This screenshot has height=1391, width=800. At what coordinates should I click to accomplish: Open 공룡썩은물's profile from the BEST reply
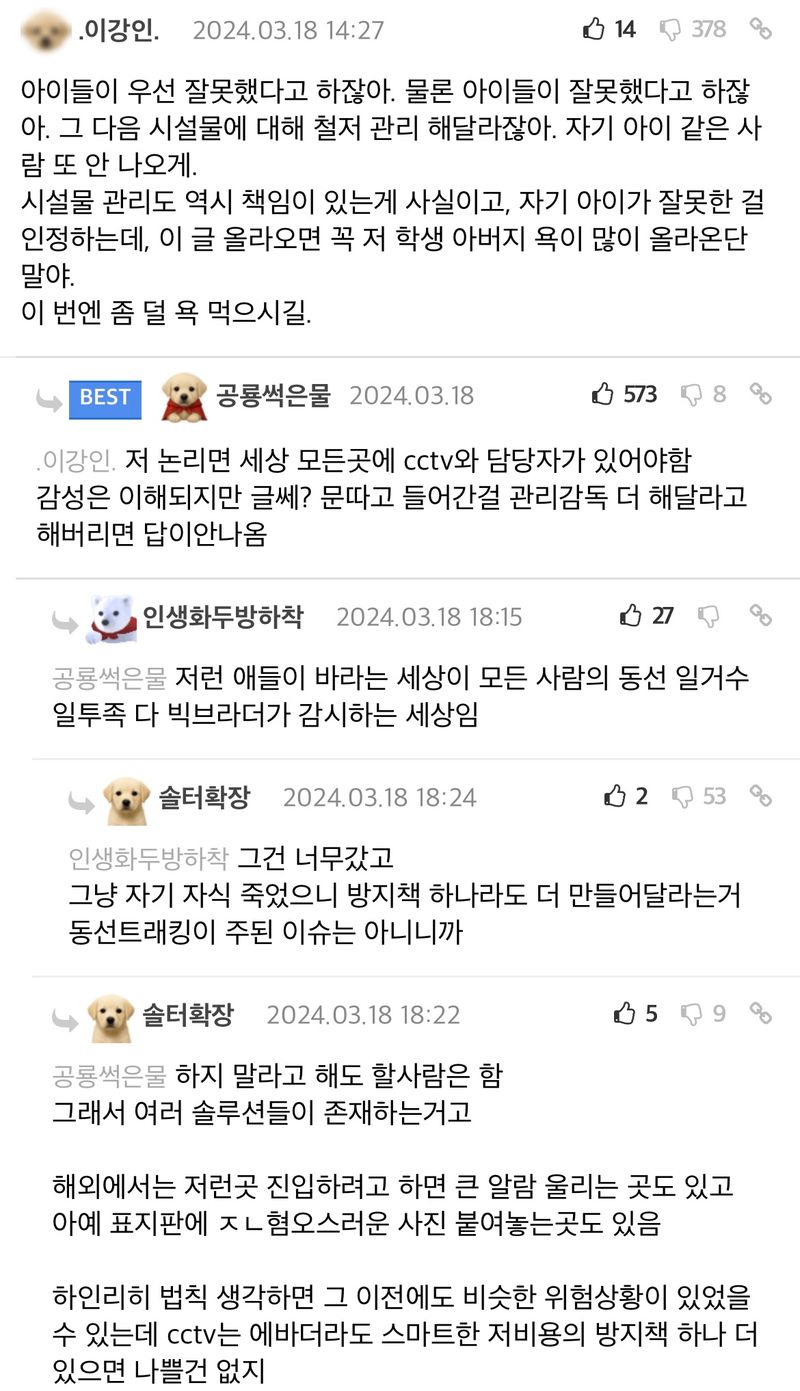pyautogui.click(x=272, y=395)
